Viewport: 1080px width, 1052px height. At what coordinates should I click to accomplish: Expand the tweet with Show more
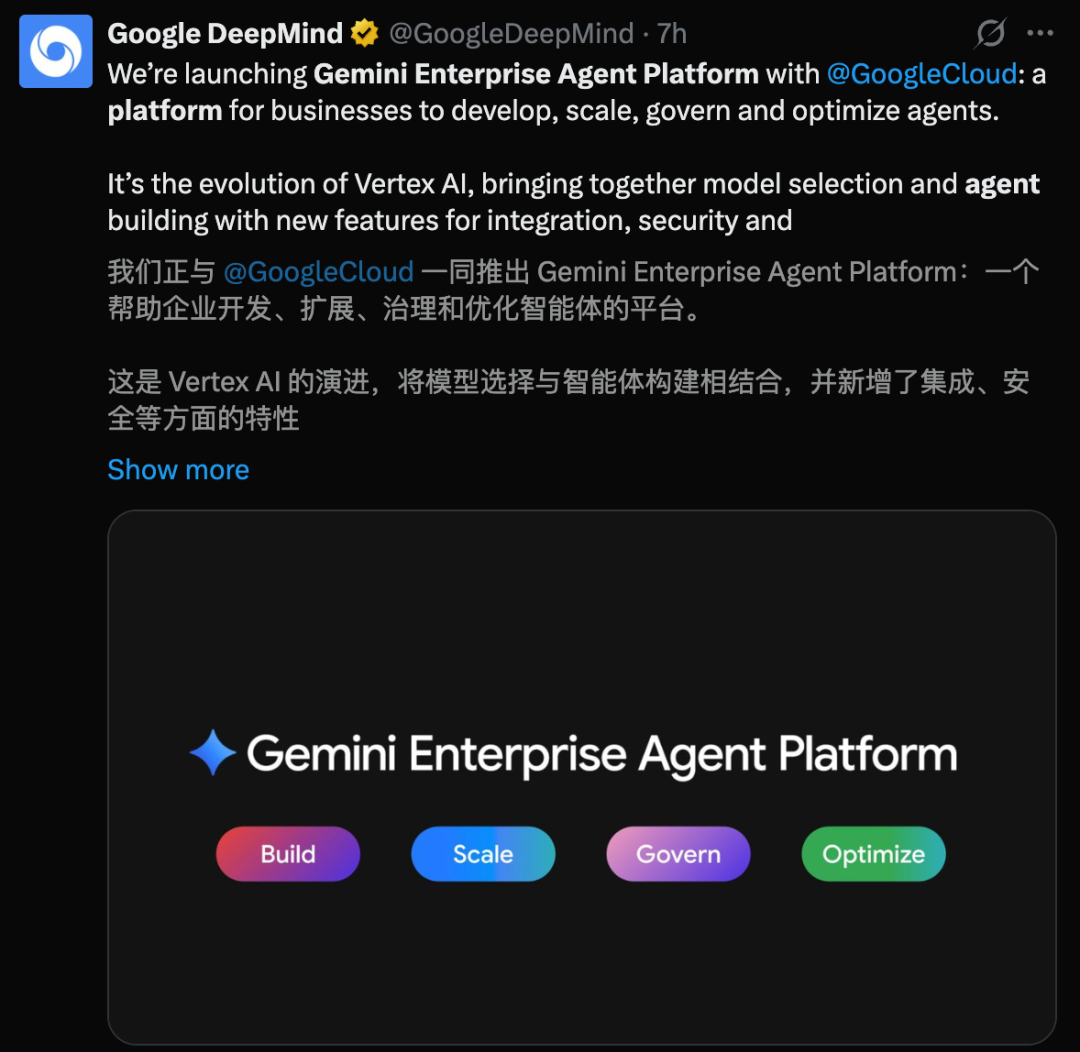(178, 470)
